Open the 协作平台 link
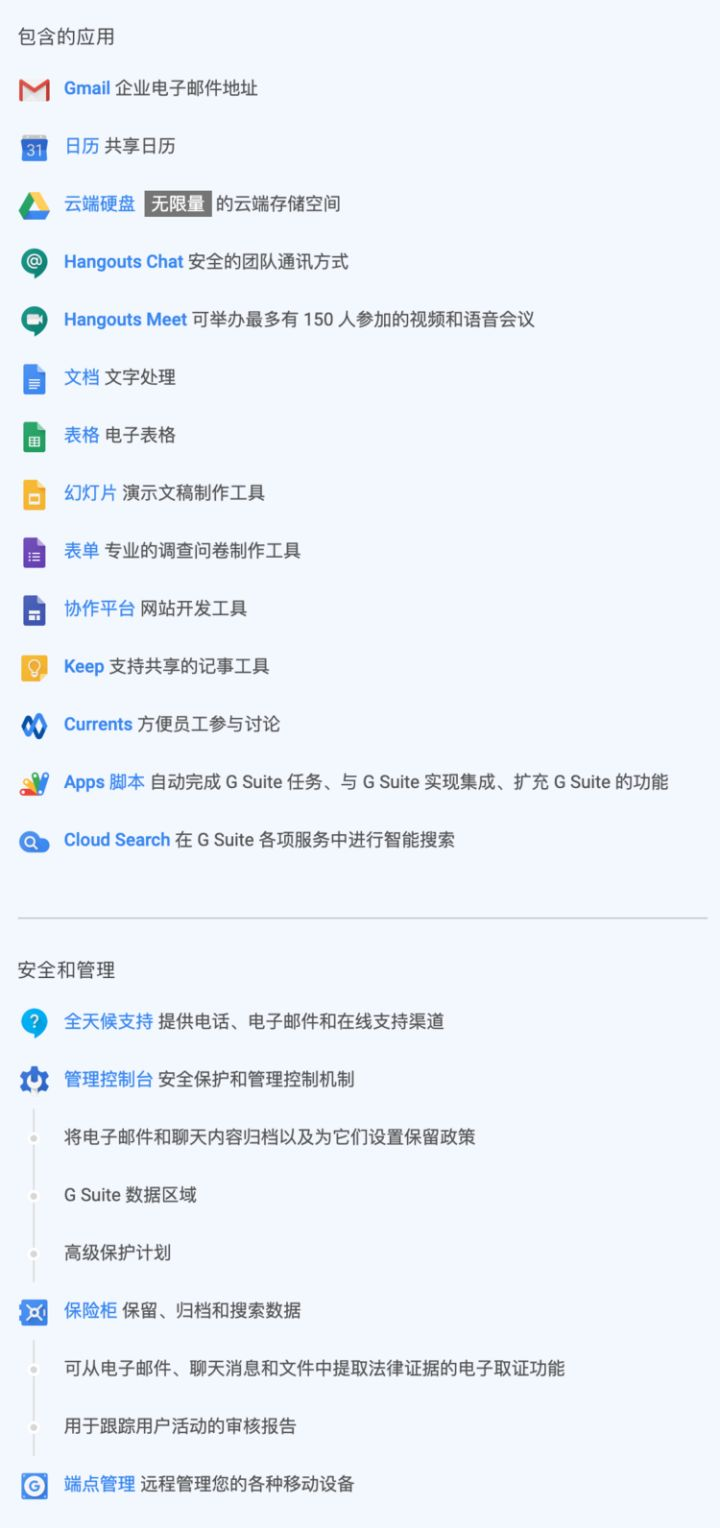The image size is (720, 1528). tap(100, 608)
